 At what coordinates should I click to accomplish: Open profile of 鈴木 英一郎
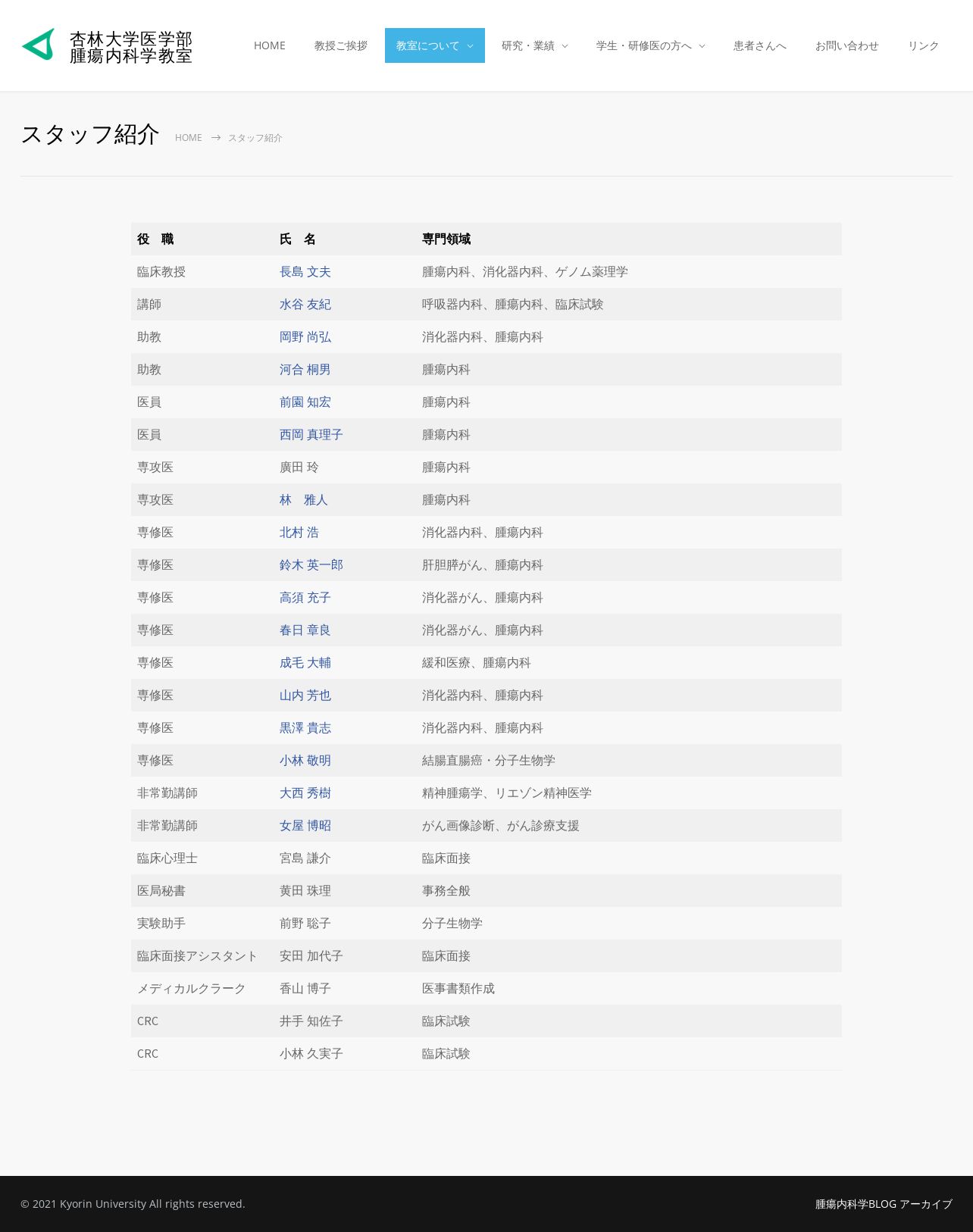coord(311,565)
